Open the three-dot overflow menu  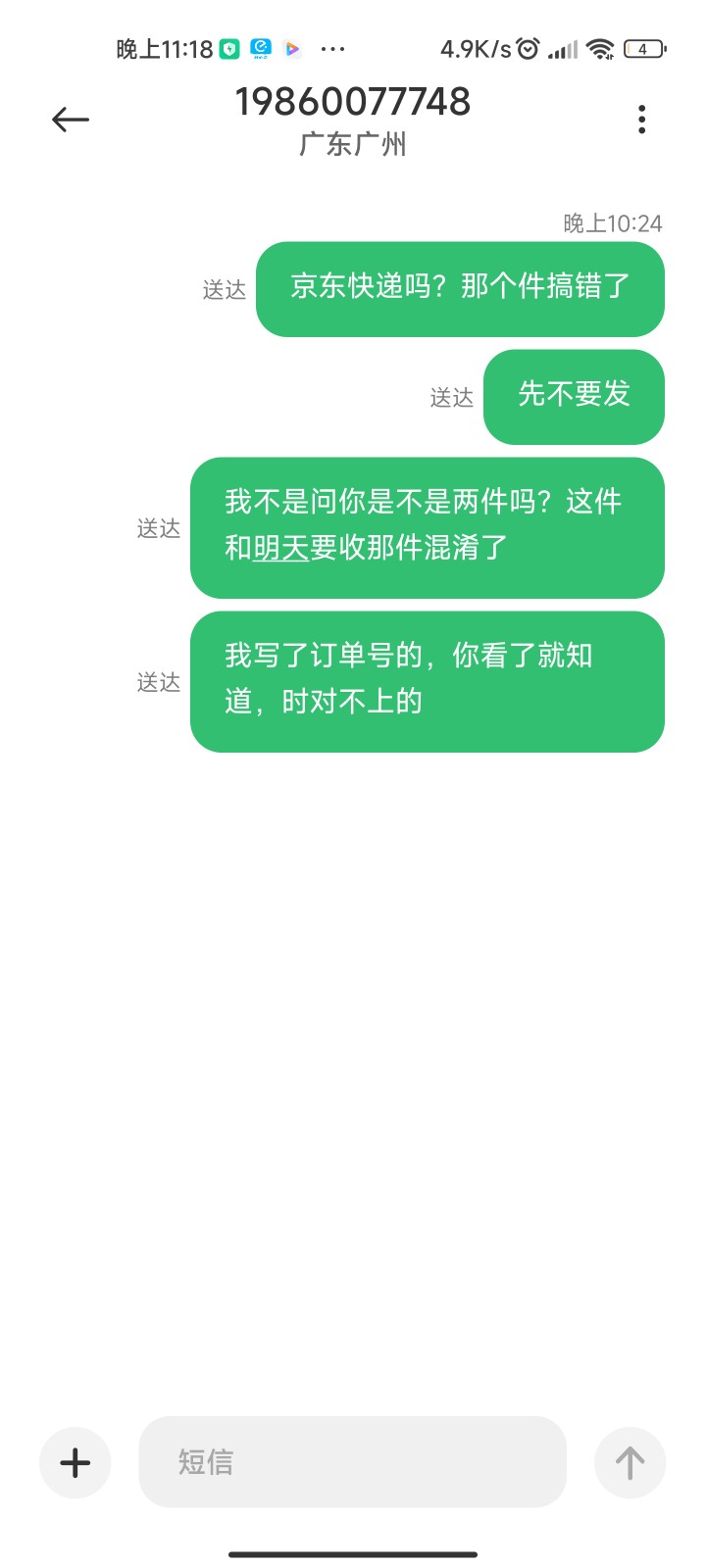point(641,120)
